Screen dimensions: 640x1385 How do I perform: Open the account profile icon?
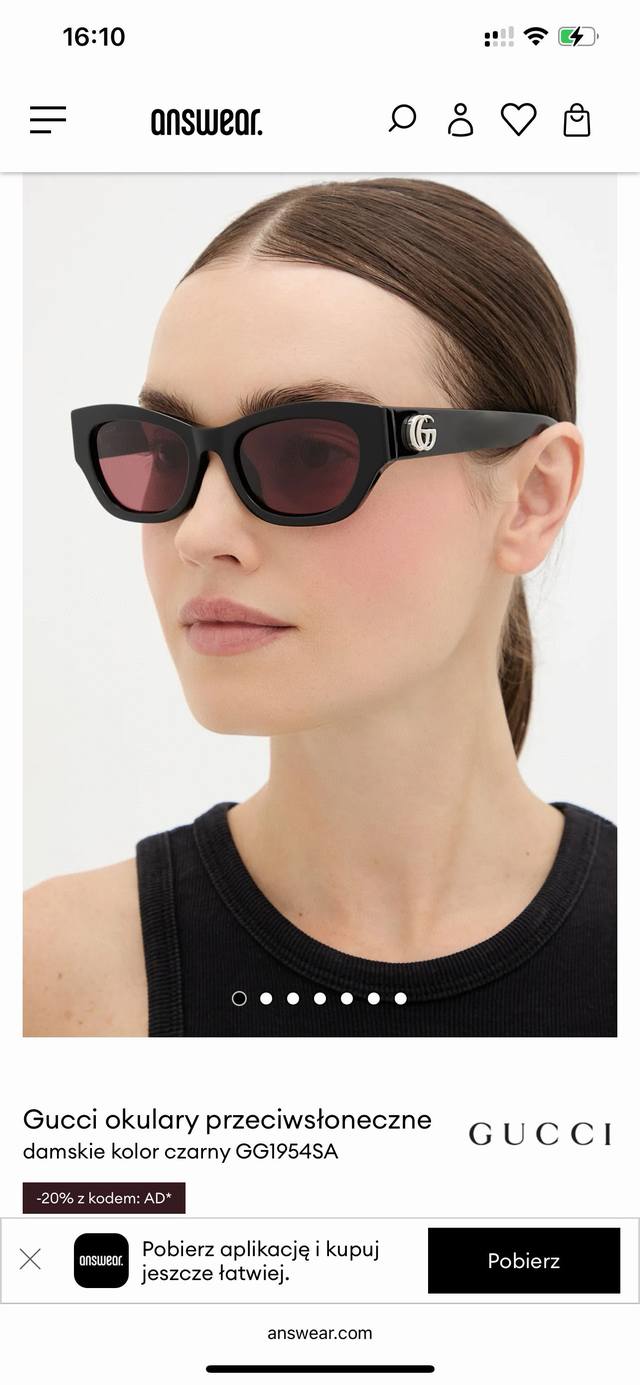(x=460, y=119)
